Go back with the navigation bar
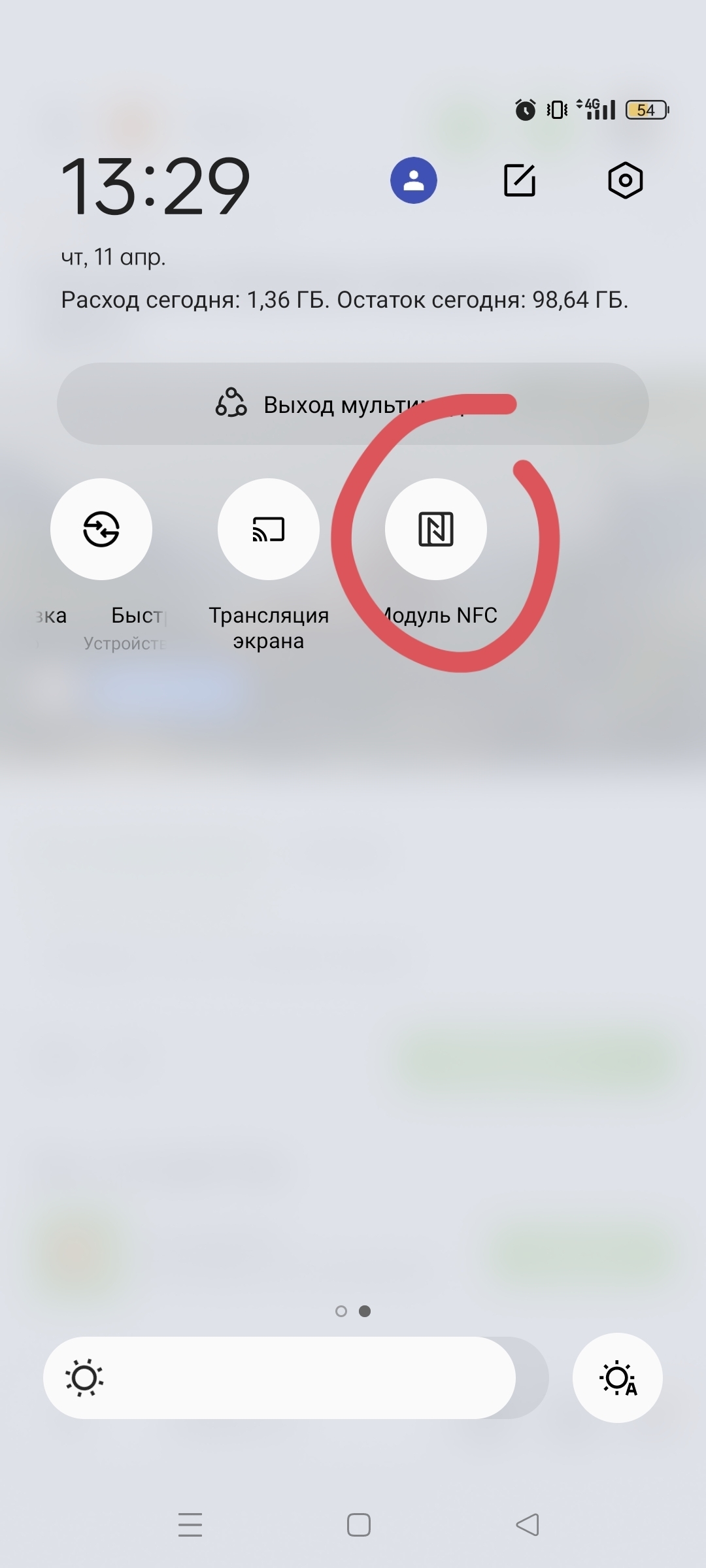 [x=527, y=1525]
